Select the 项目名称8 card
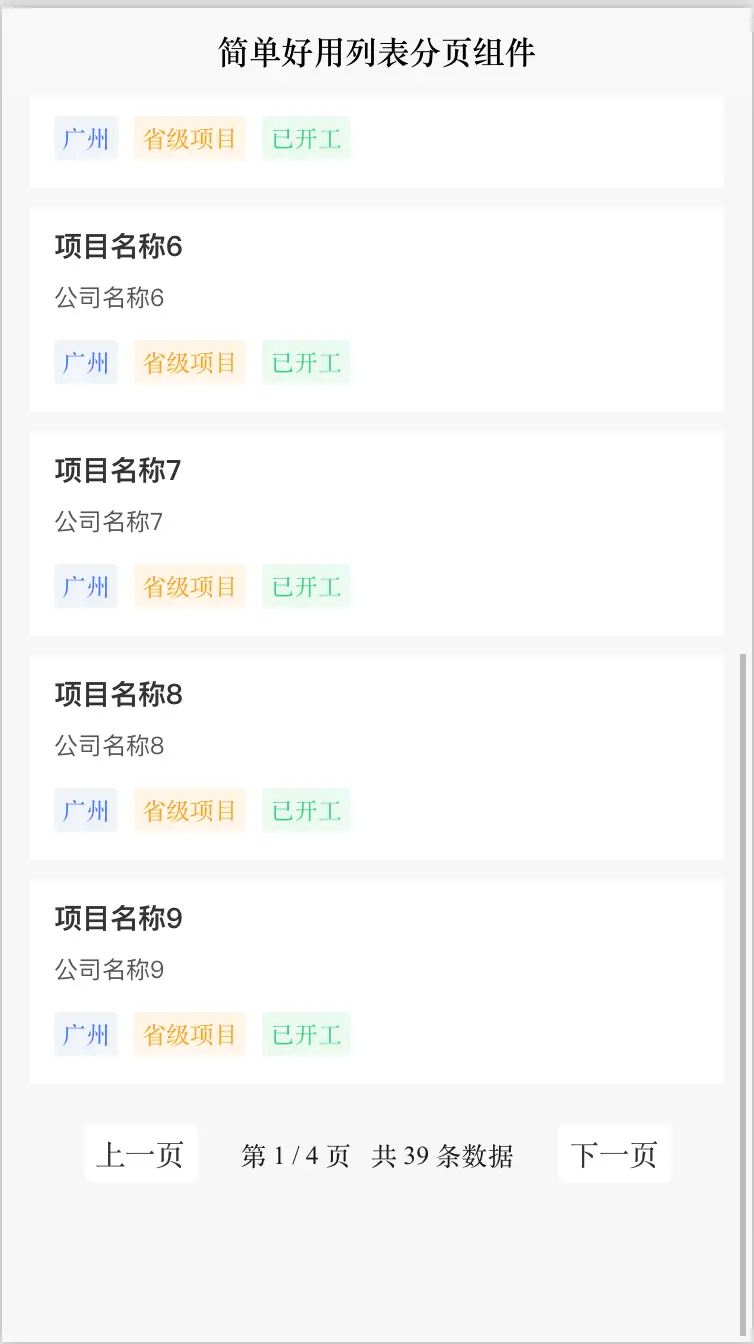Screen dimensions: 754x1344 pyautogui.click(x=376, y=757)
